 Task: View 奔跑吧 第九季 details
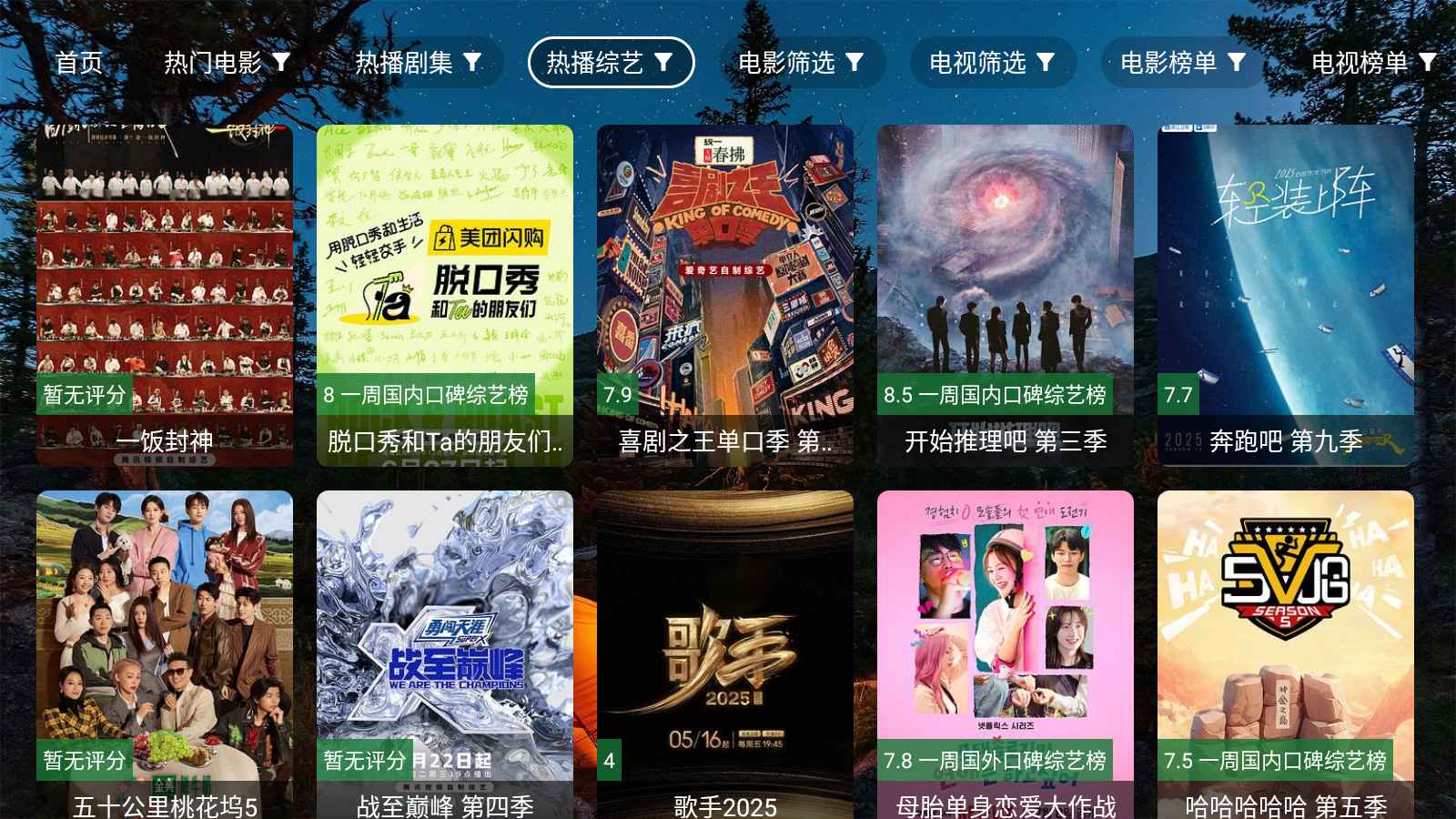point(1286,295)
